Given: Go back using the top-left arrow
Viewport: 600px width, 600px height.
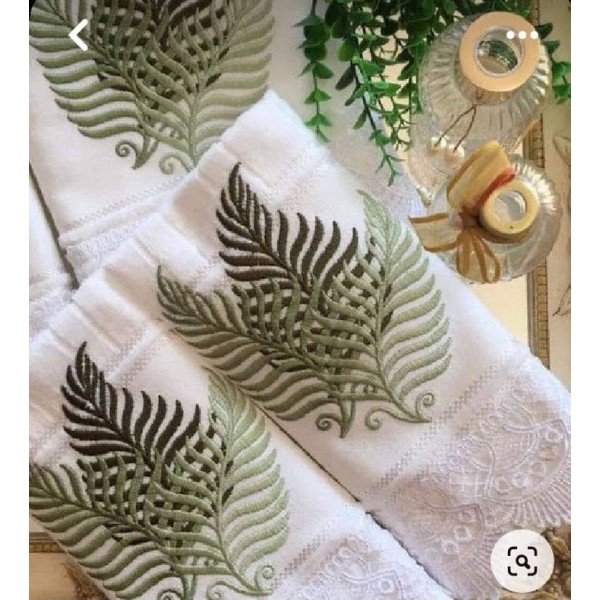Looking at the screenshot, I should 79,35.
